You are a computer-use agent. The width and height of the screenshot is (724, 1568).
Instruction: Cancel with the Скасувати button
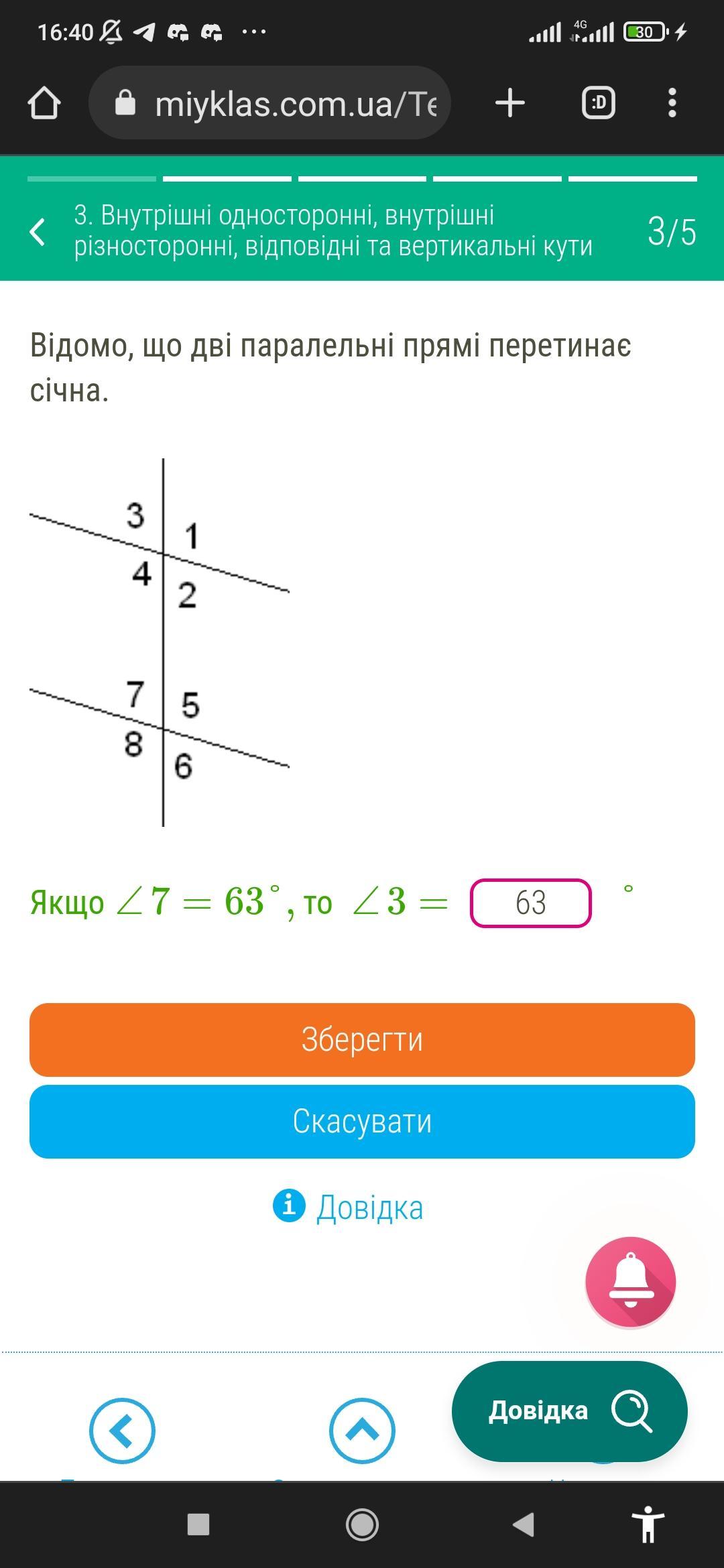click(362, 1121)
